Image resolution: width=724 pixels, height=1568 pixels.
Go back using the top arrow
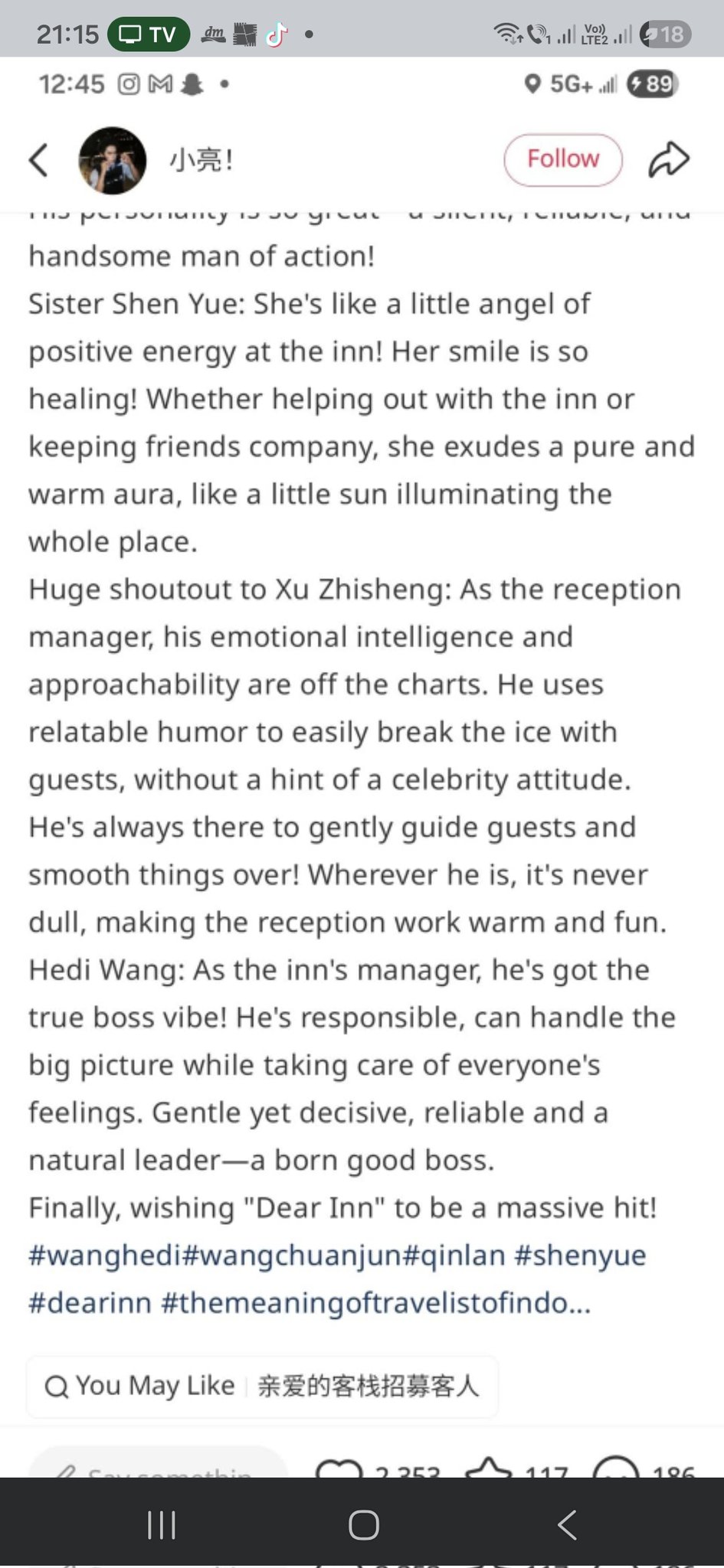tap(38, 160)
